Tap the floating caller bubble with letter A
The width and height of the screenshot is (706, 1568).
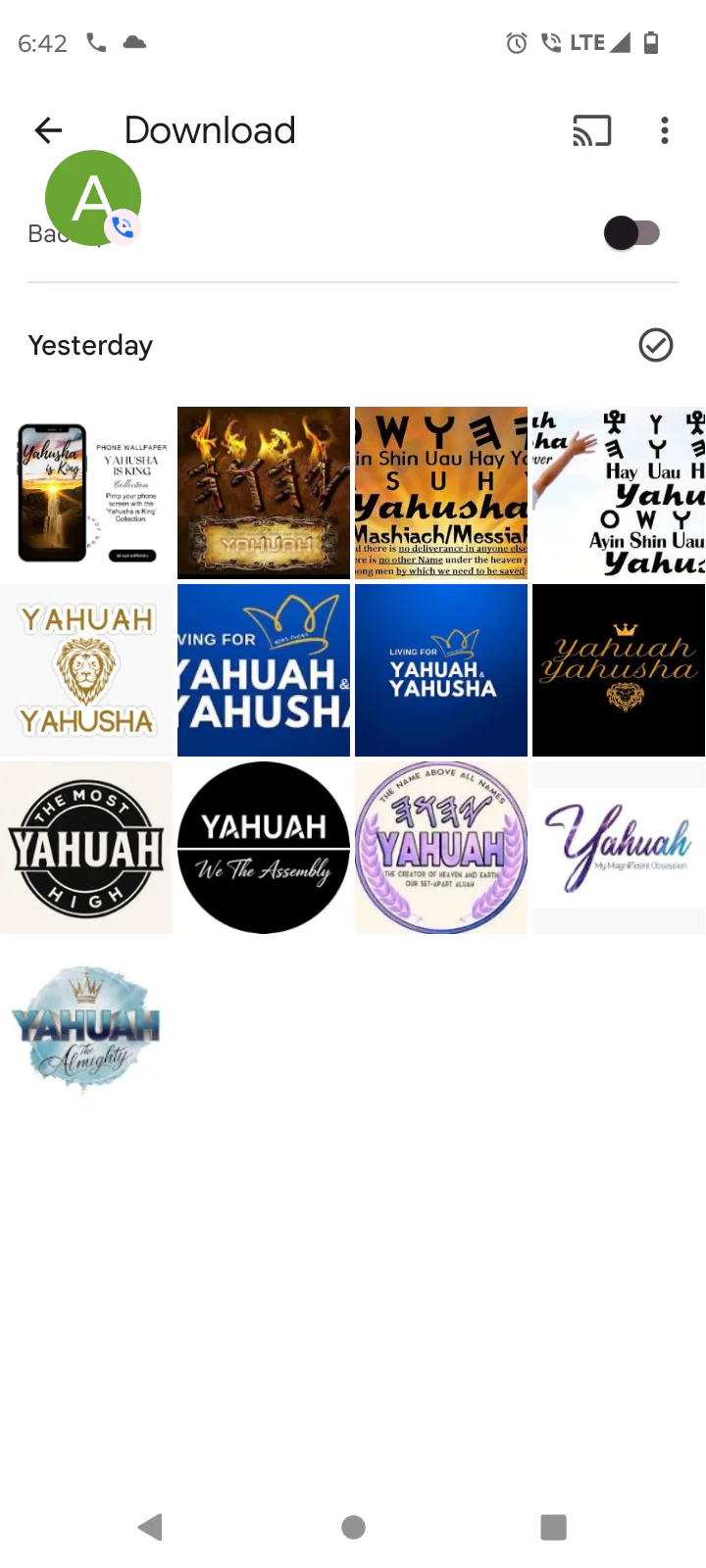pyautogui.click(x=93, y=198)
